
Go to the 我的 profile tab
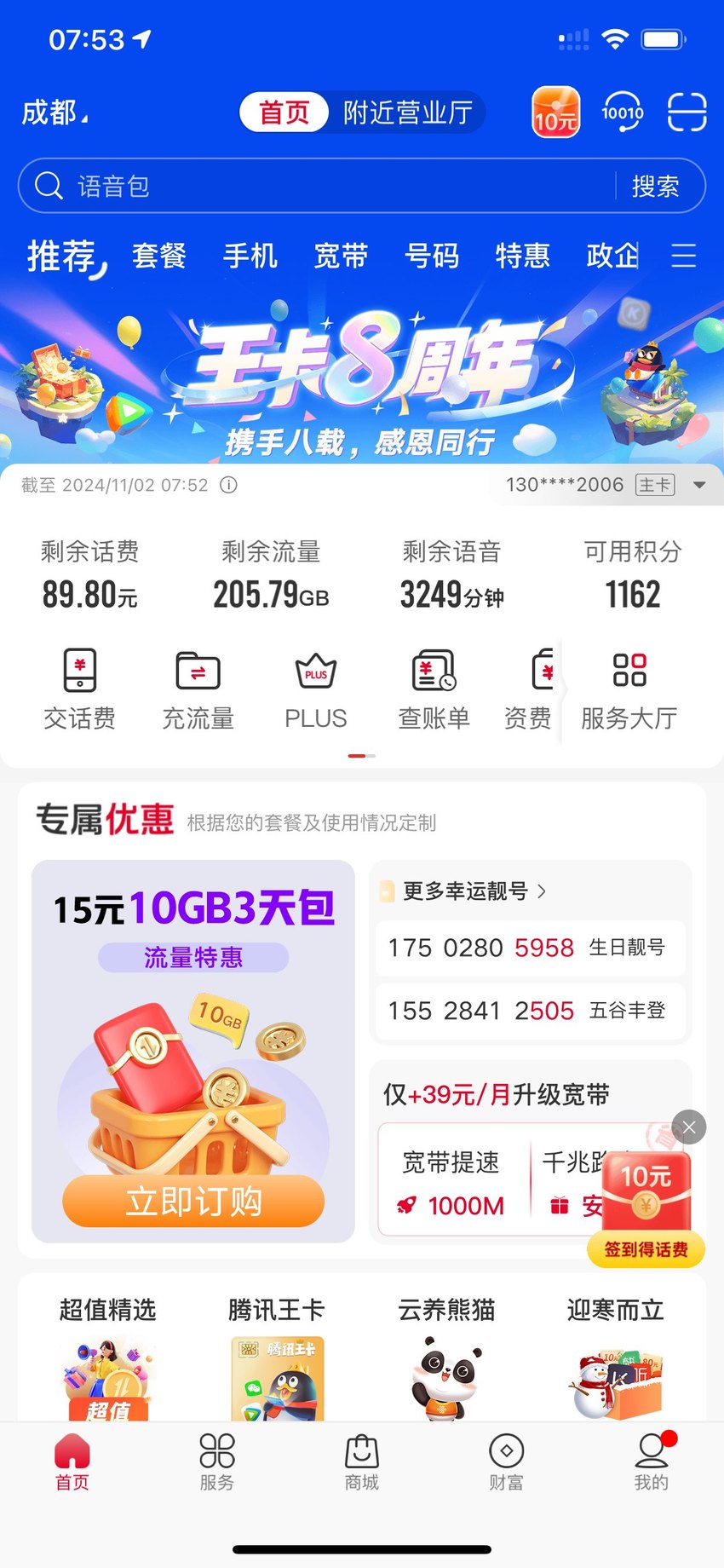(x=652, y=1461)
